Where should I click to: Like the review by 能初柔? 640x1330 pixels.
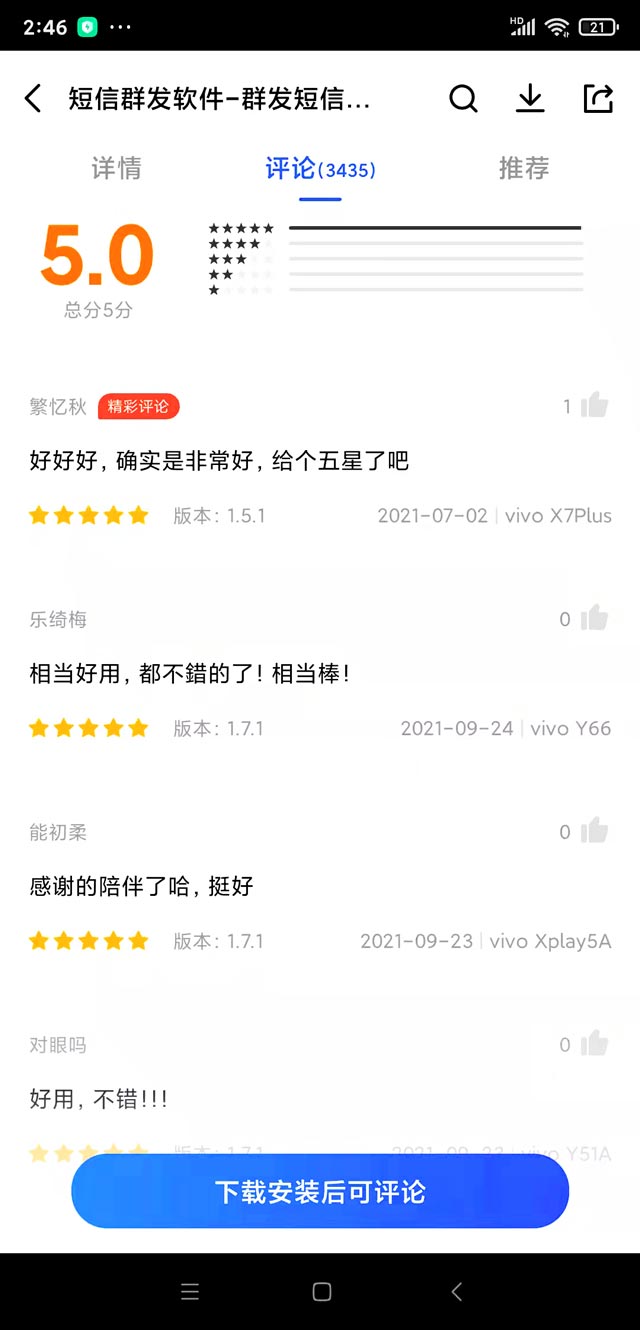(x=594, y=831)
